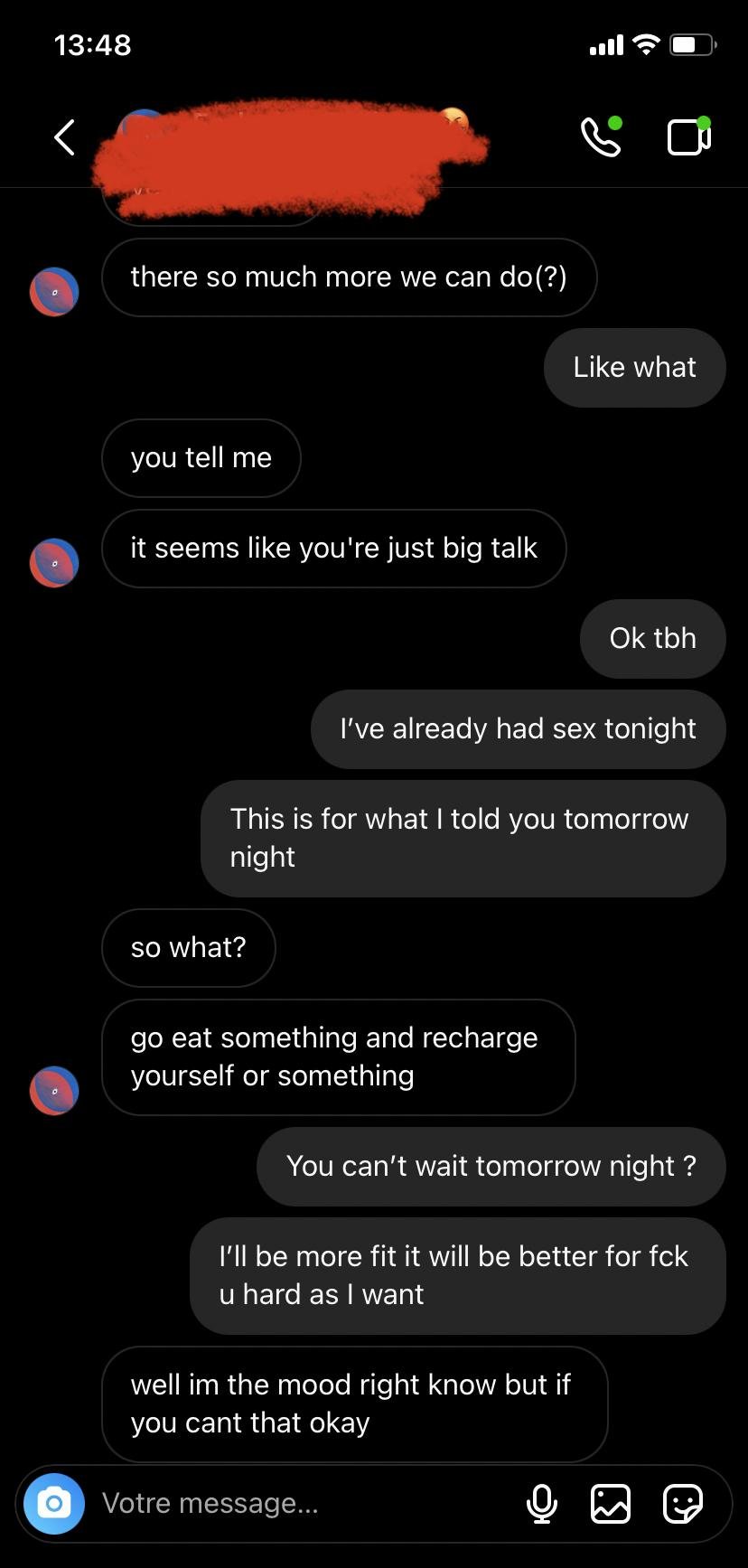Record a voice message with the microphone
The image size is (748, 1568).
tap(542, 1504)
